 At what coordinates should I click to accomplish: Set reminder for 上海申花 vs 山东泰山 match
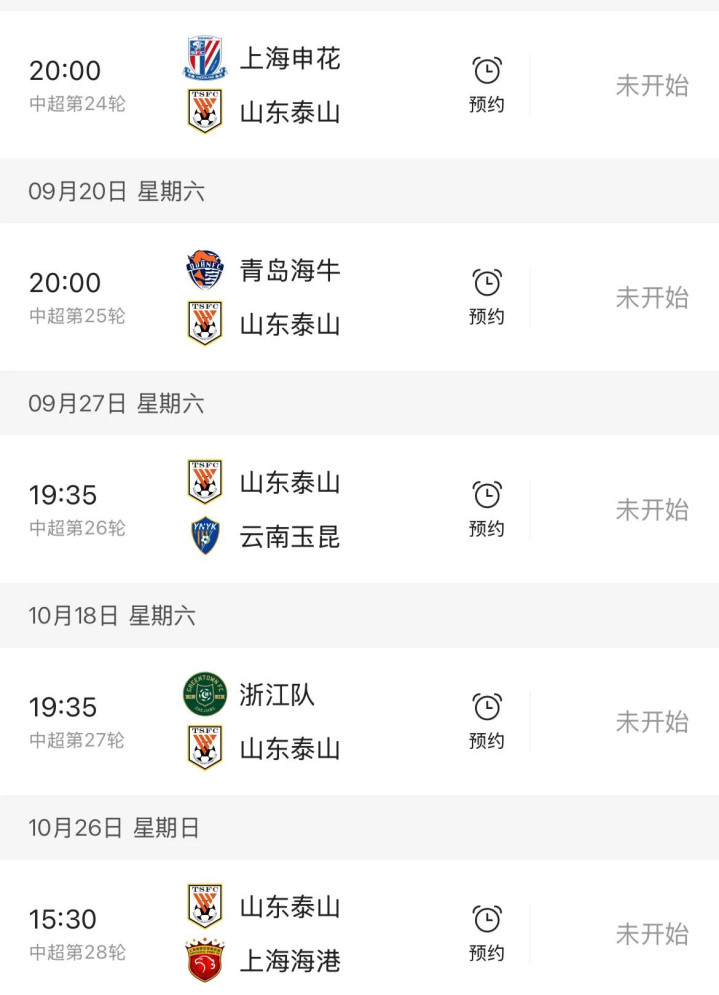pos(487,84)
